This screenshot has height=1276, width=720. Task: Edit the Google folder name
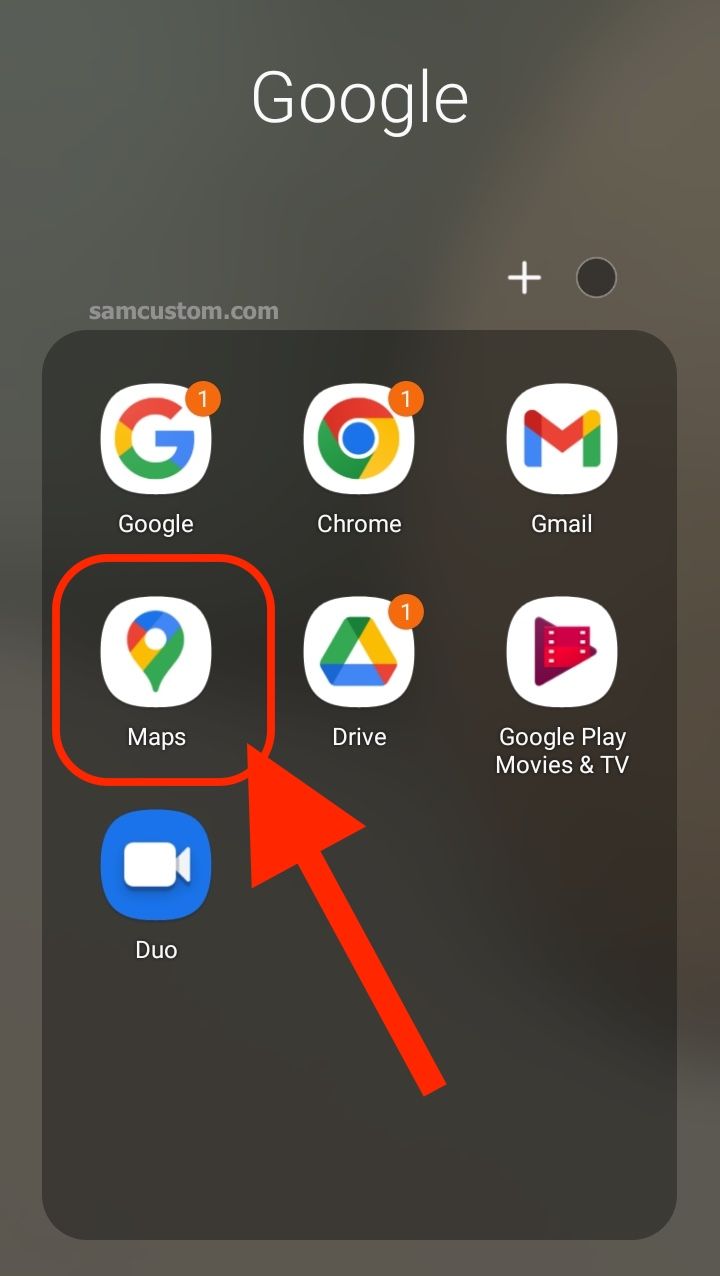360,98
